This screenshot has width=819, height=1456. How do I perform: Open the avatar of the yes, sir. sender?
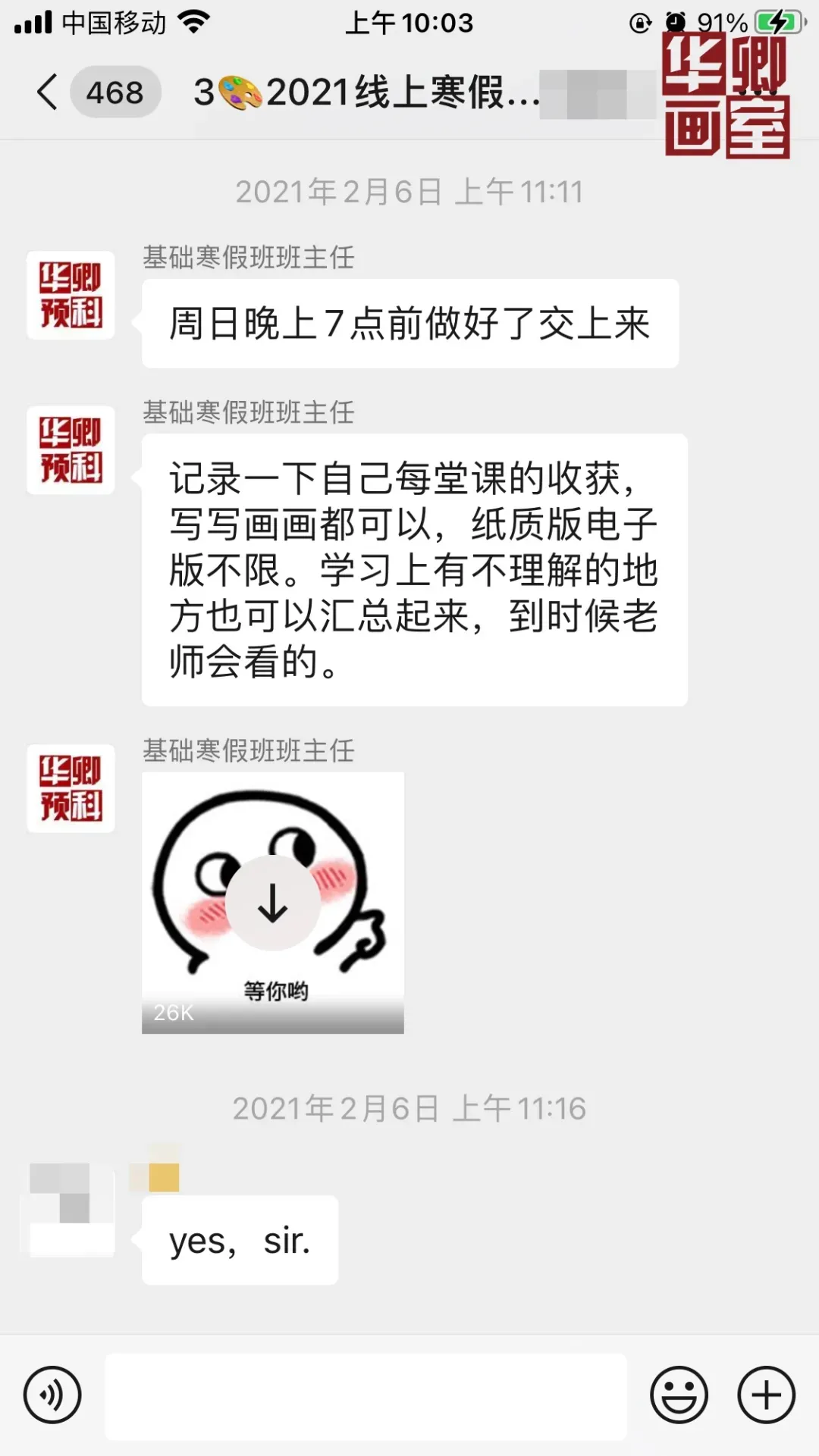point(71,1210)
